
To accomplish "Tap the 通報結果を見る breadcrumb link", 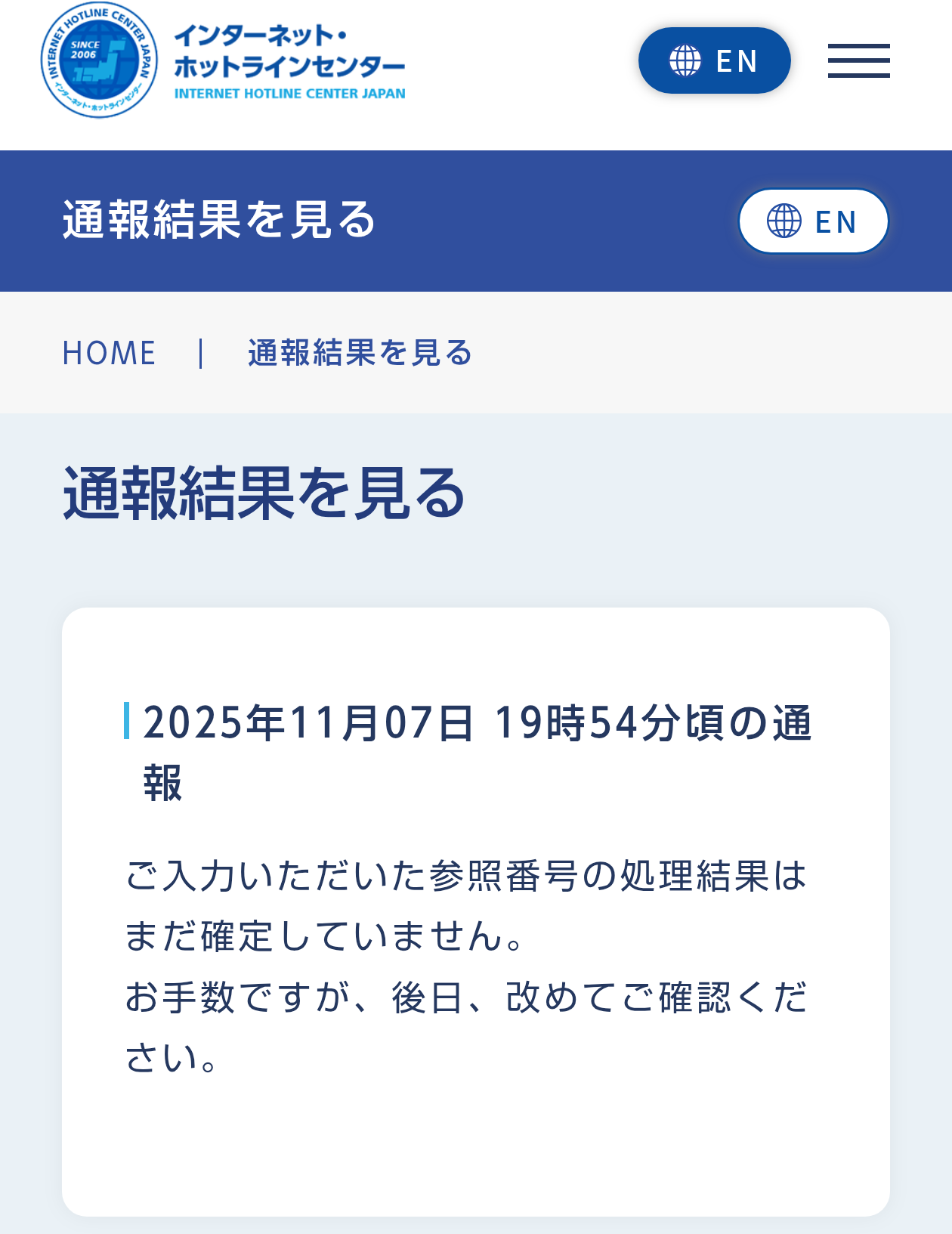I will point(360,353).
